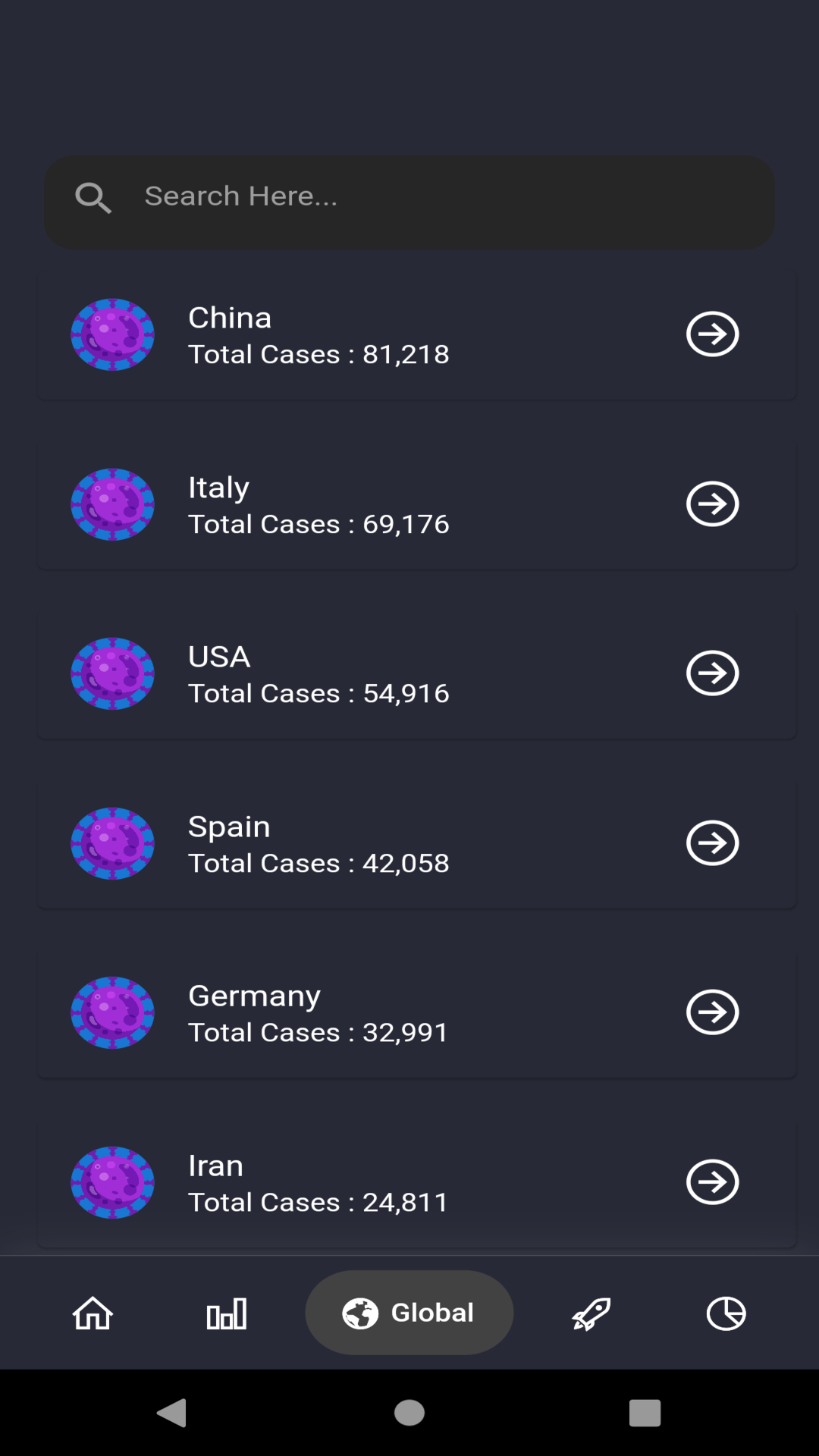Open the bar chart statistics tab
Viewport: 819px width, 1456px height.
tap(227, 1313)
